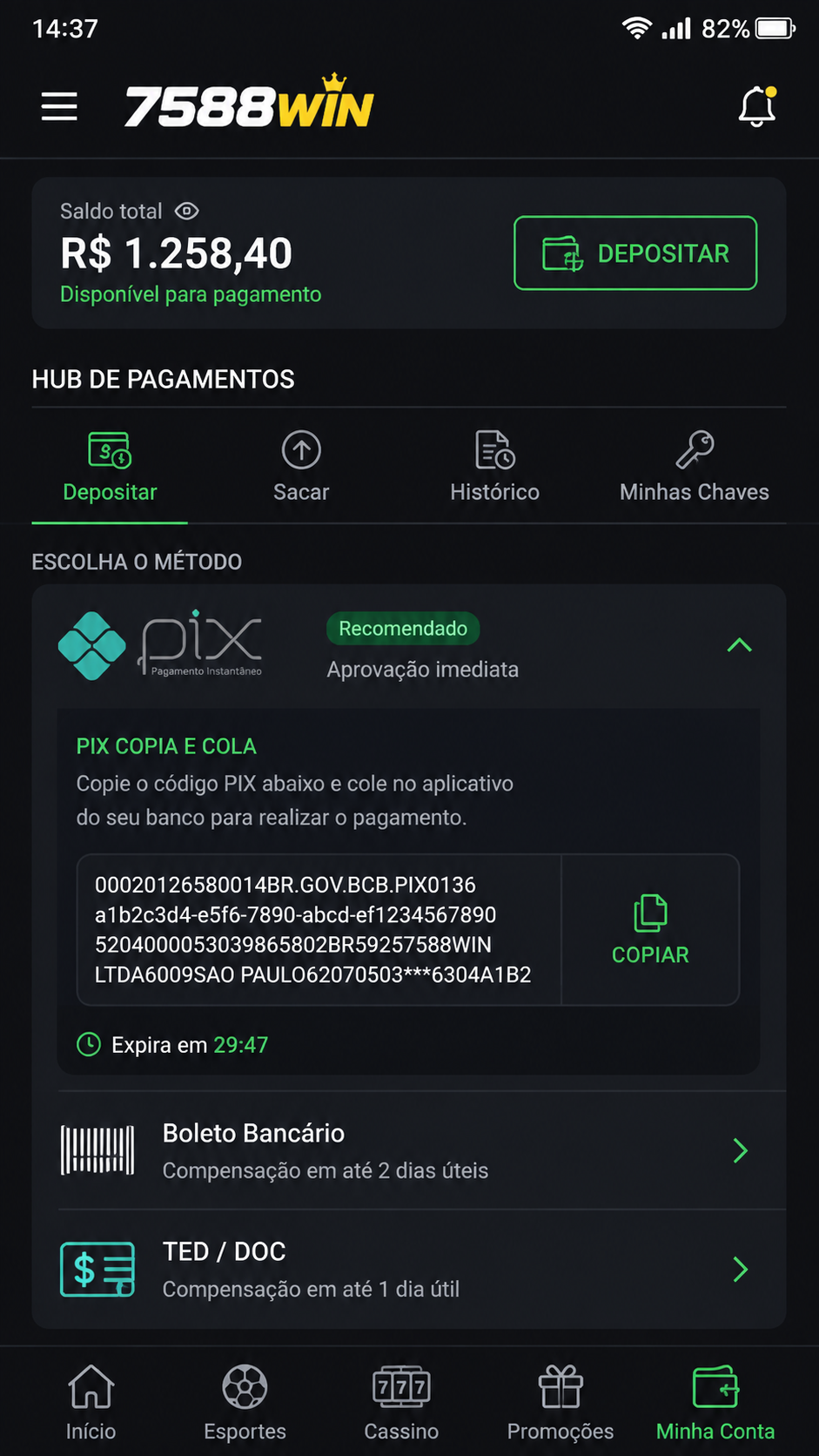Open the Esportes section
Image resolution: width=819 pixels, height=1456 pixels.
point(245,1402)
